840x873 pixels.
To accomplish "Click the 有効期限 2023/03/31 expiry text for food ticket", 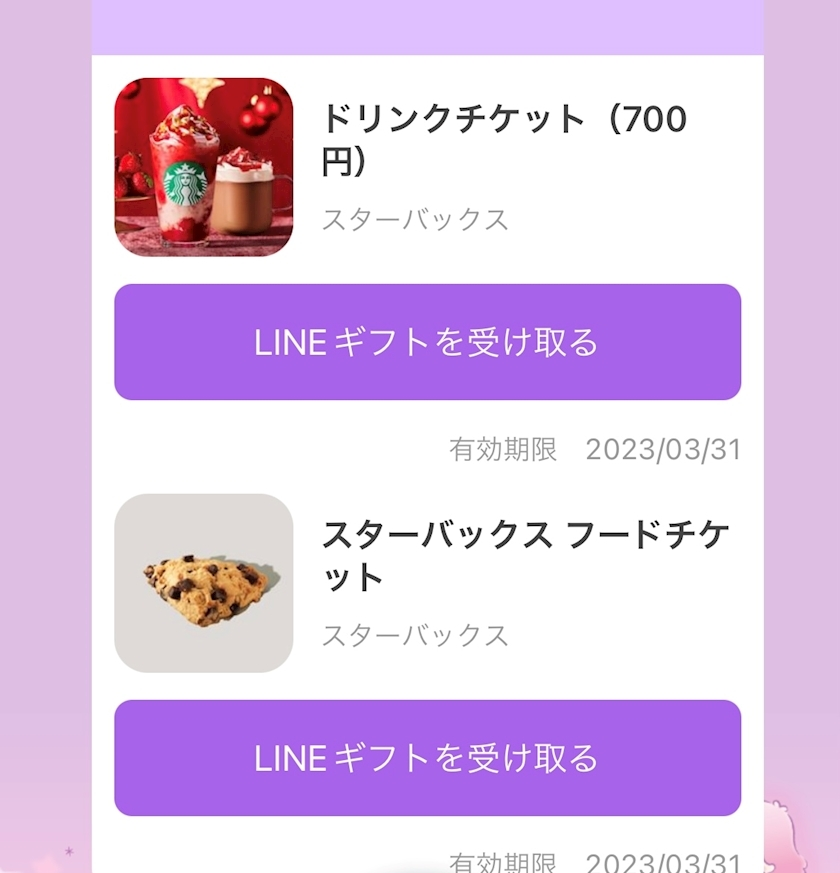I will pyautogui.click(x=590, y=862).
